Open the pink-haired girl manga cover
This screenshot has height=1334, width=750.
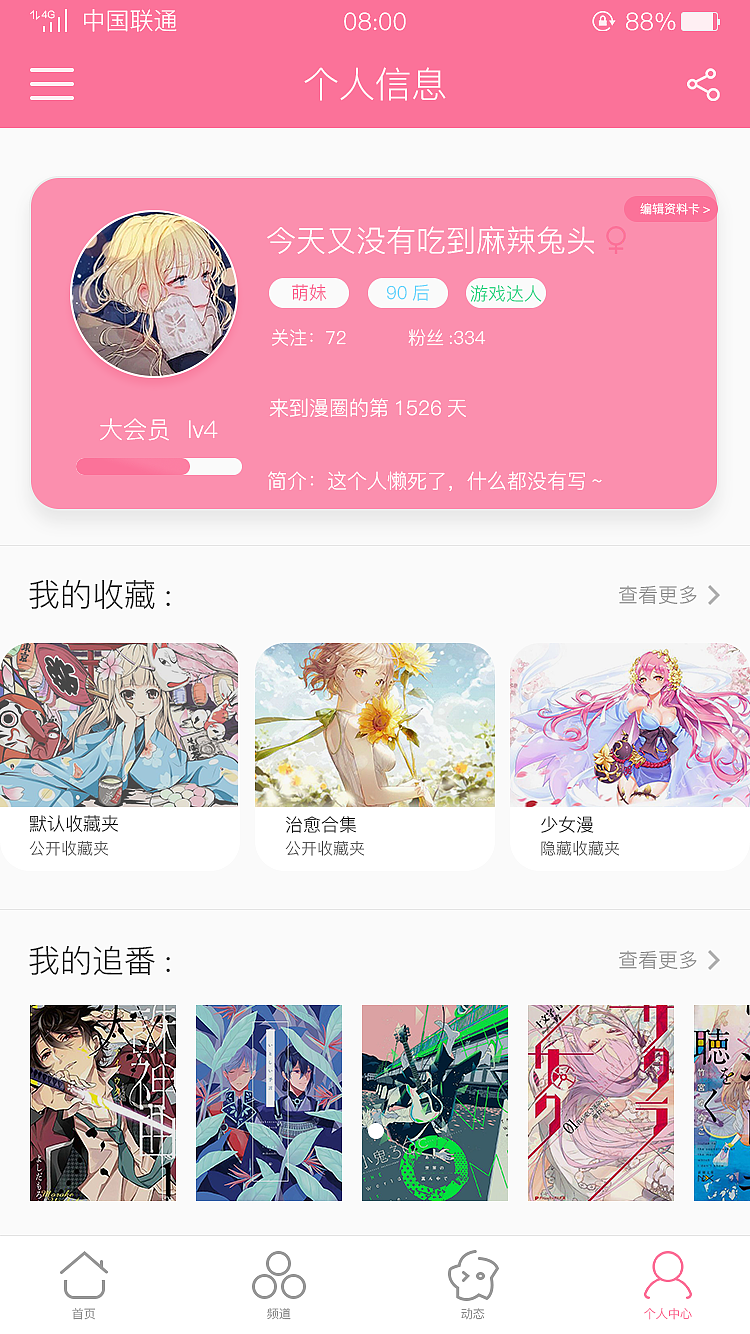point(601,1103)
